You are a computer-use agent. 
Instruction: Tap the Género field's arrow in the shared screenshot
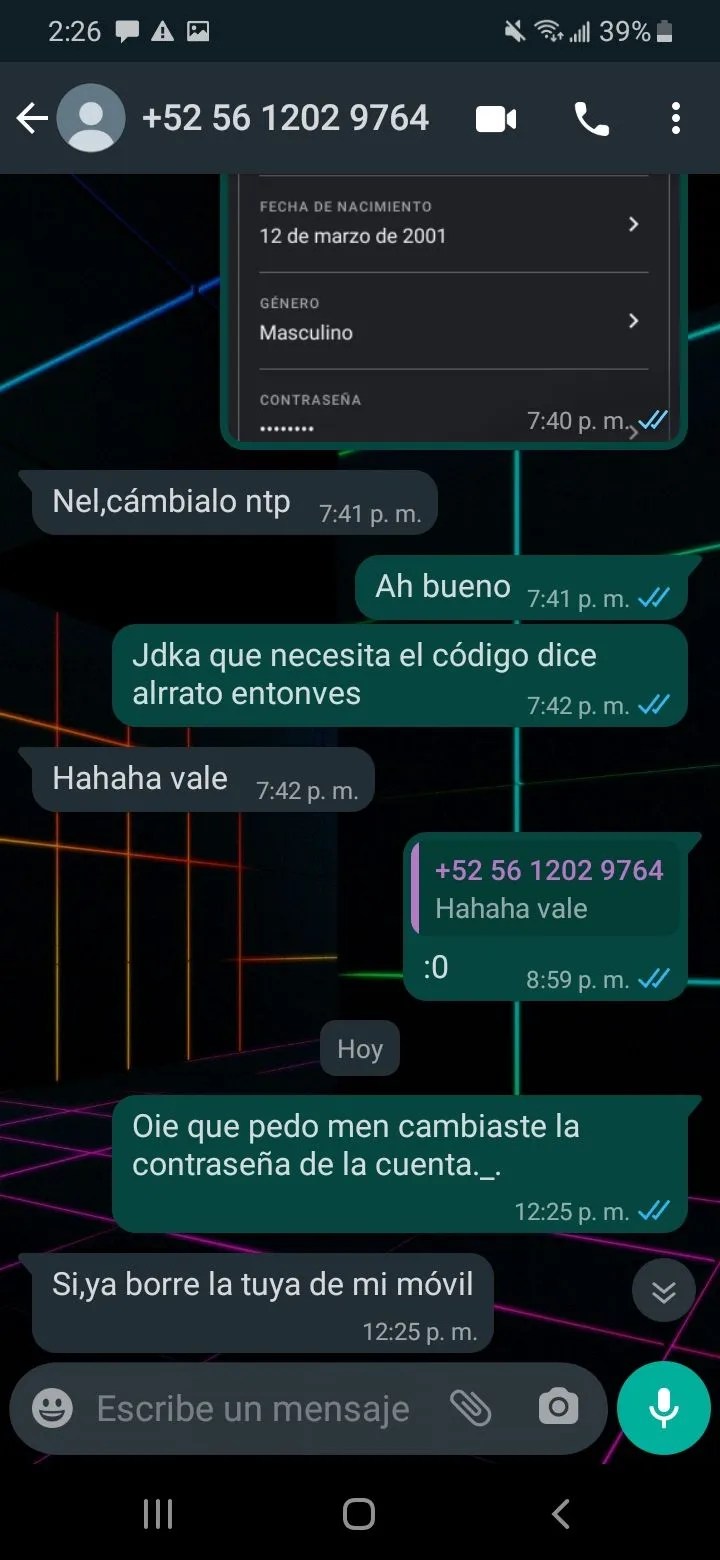click(633, 321)
